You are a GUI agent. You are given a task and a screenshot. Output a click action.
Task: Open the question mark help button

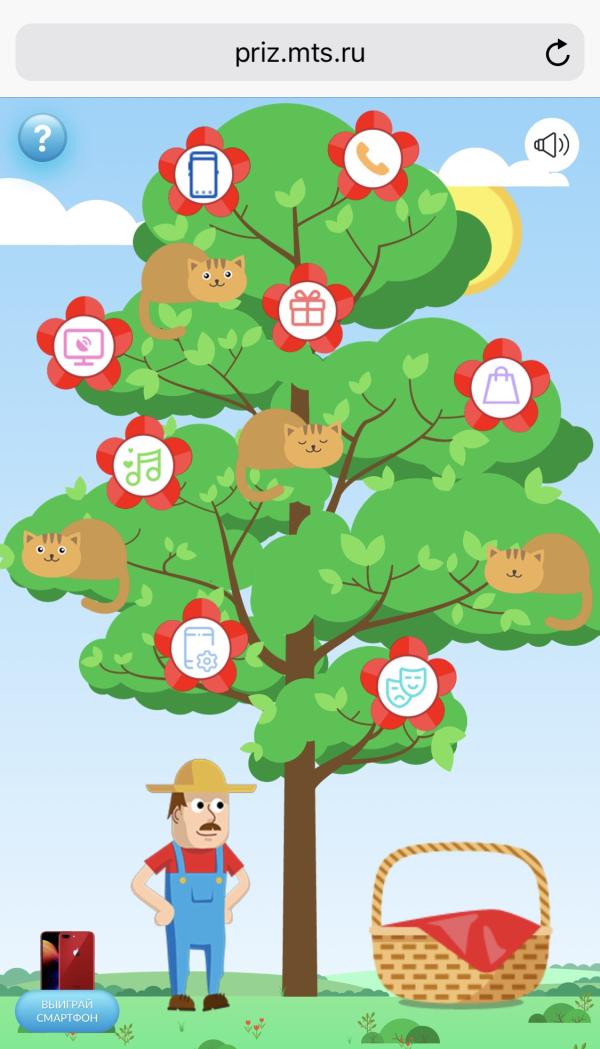click(42, 138)
